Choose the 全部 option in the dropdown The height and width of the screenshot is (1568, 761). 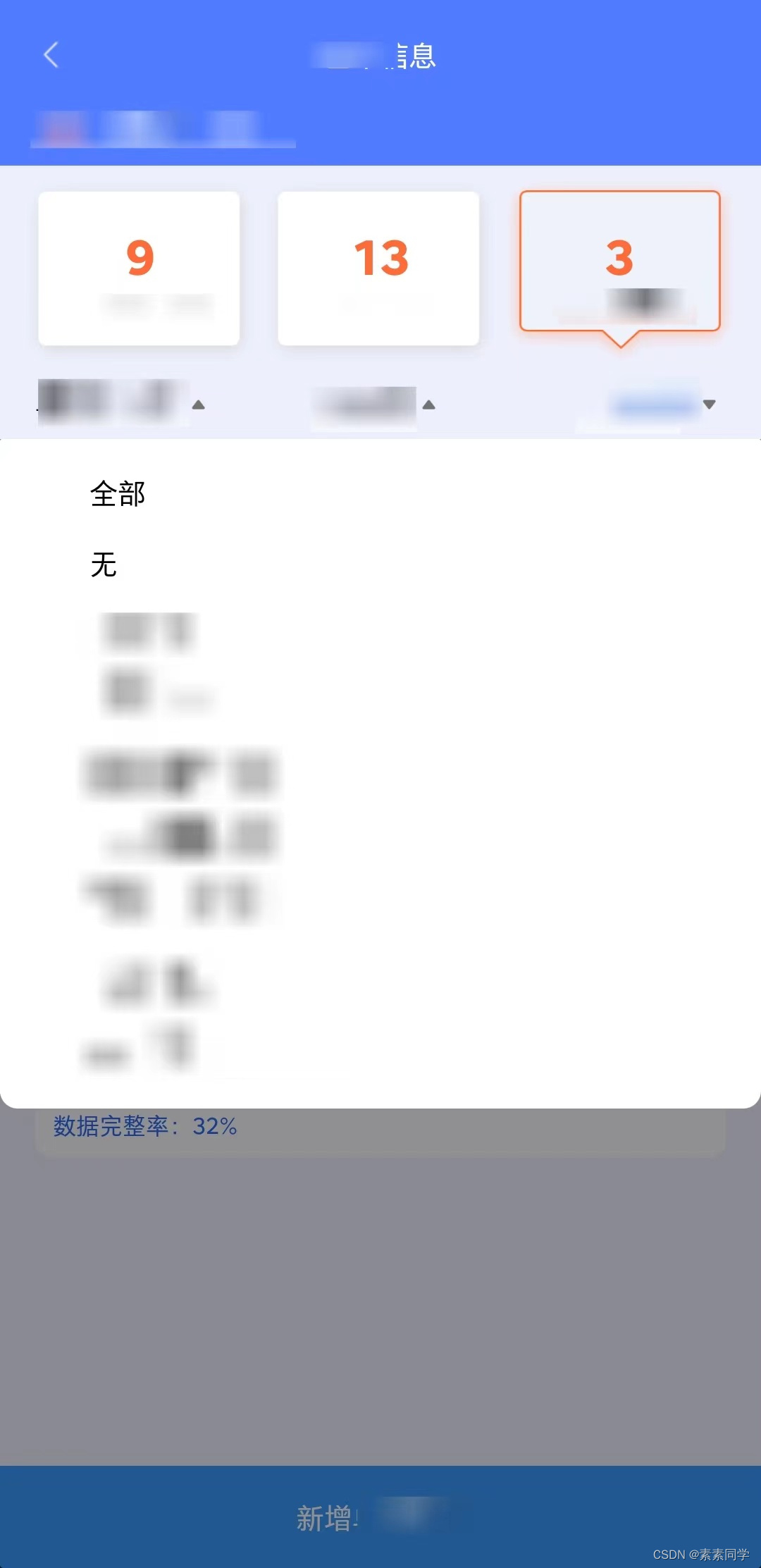pyautogui.click(x=118, y=493)
